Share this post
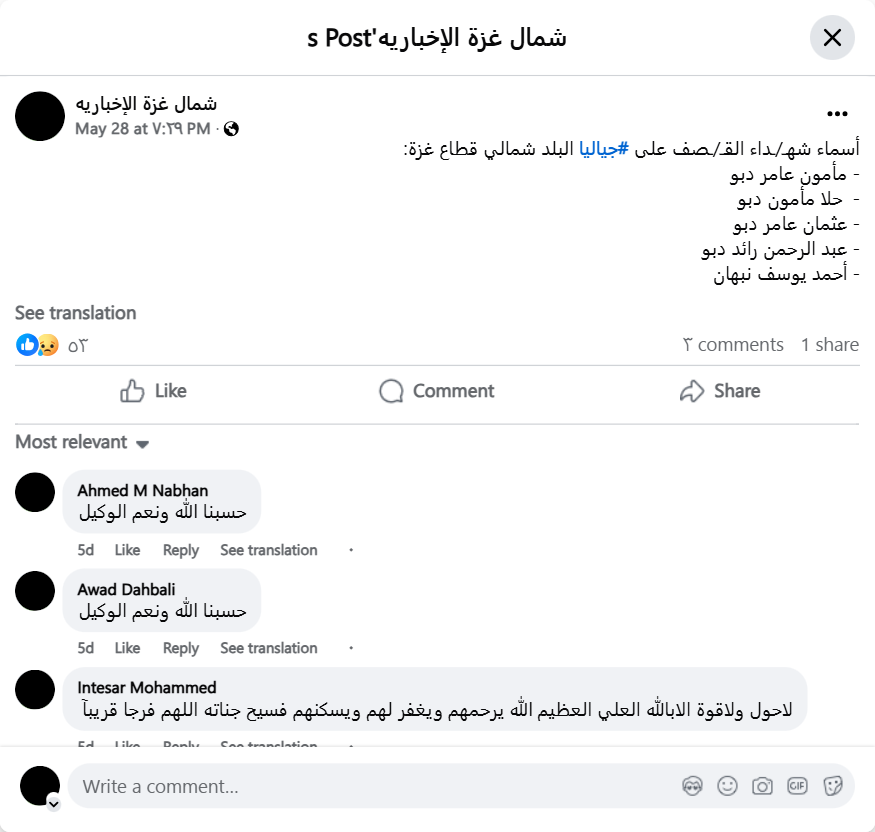Viewport: 875px width, 832px height. coord(719,391)
